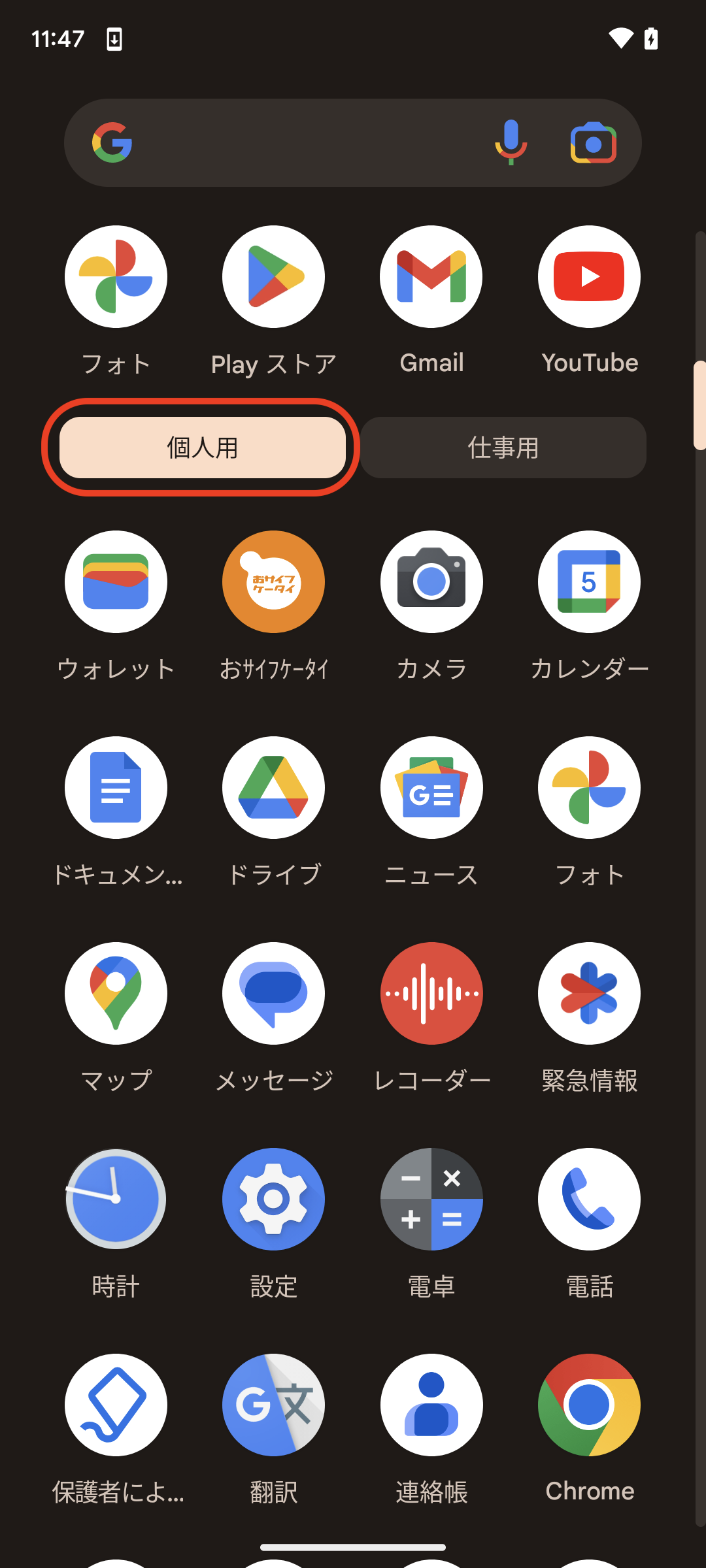Tap the Google search box

[x=301, y=143]
